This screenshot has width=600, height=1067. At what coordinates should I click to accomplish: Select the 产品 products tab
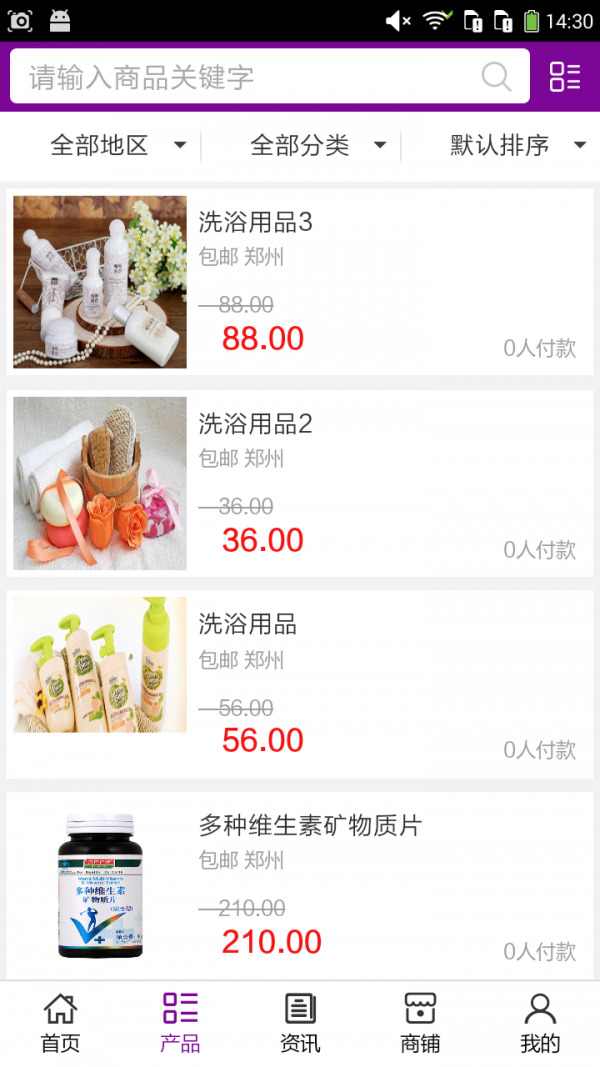180,1023
